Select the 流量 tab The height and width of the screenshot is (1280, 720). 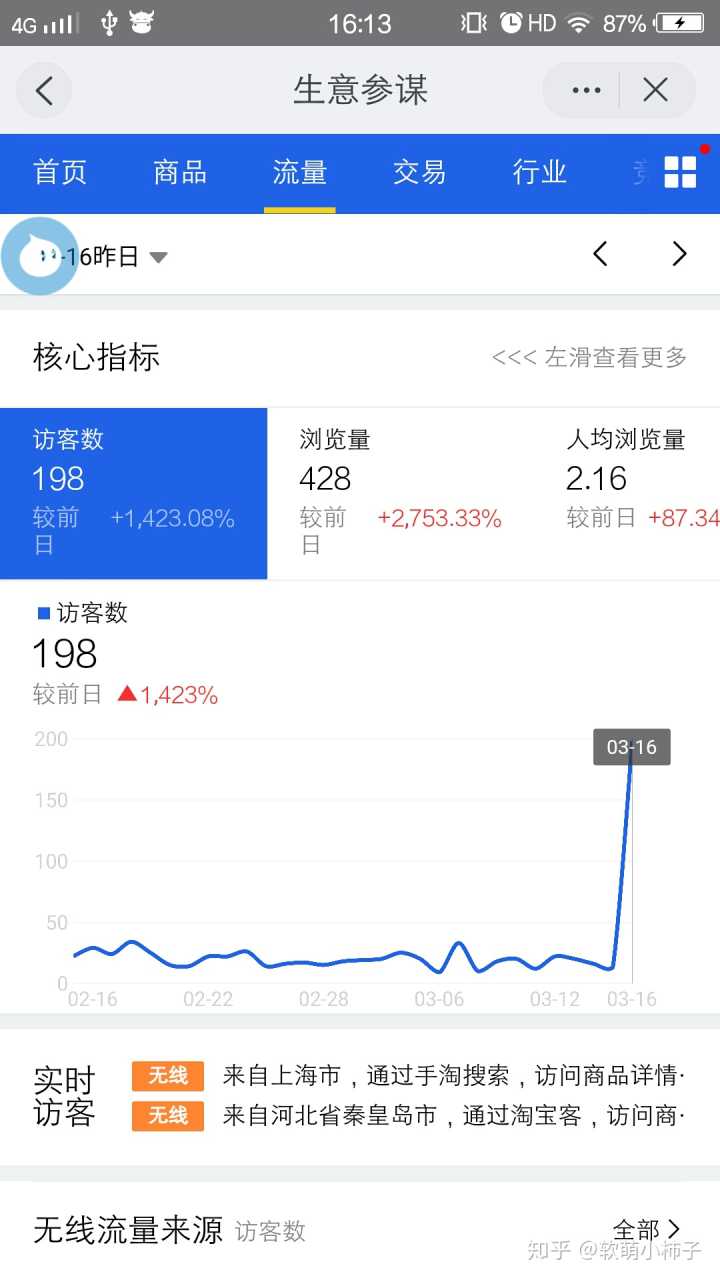point(300,172)
